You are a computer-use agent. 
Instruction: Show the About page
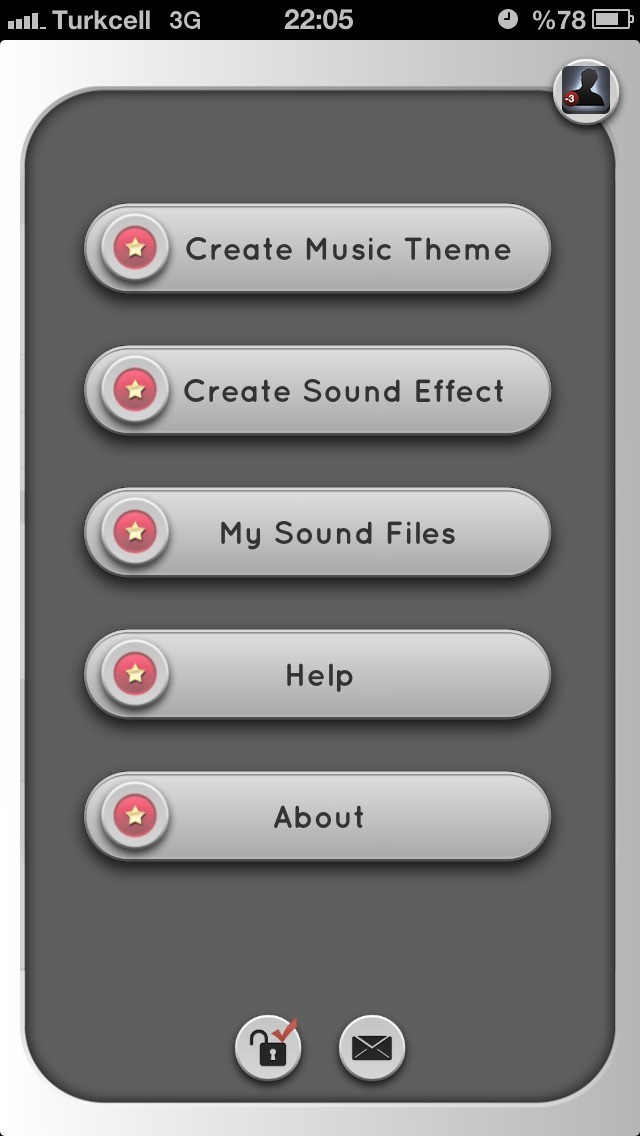tap(318, 817)
